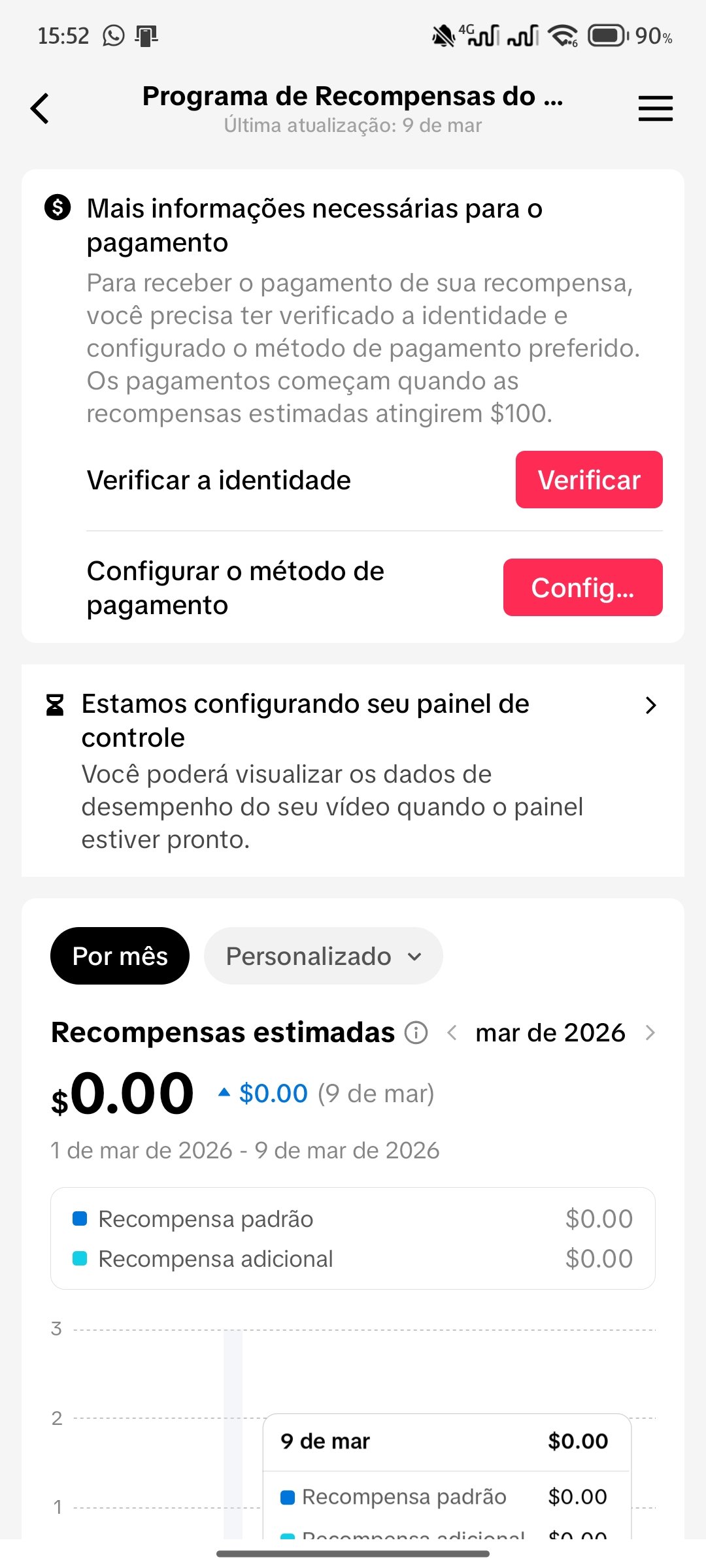Expand the Personalizado dropdown
This screenshot has height=1568, width=706.
click(x=323, y=956)
